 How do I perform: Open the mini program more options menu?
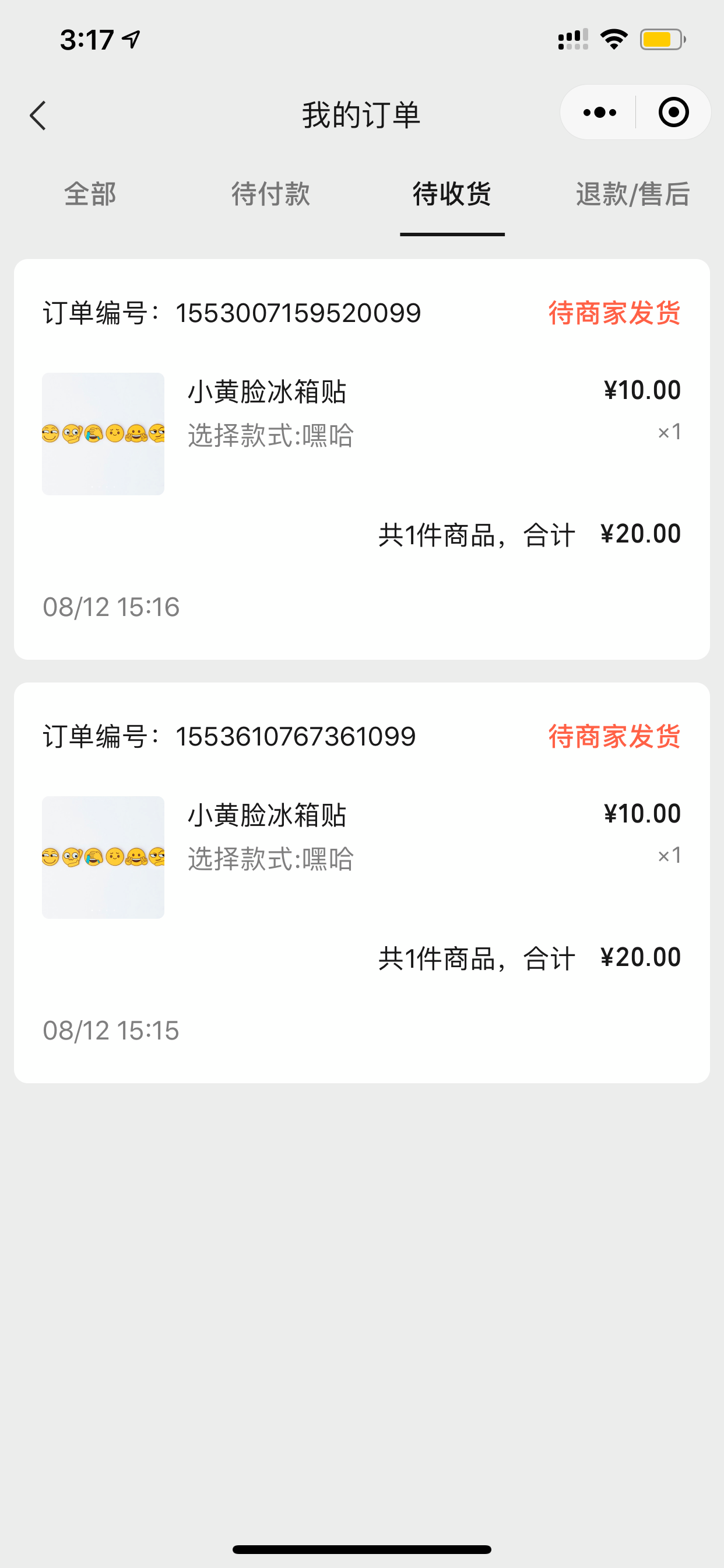click(599, 113)
